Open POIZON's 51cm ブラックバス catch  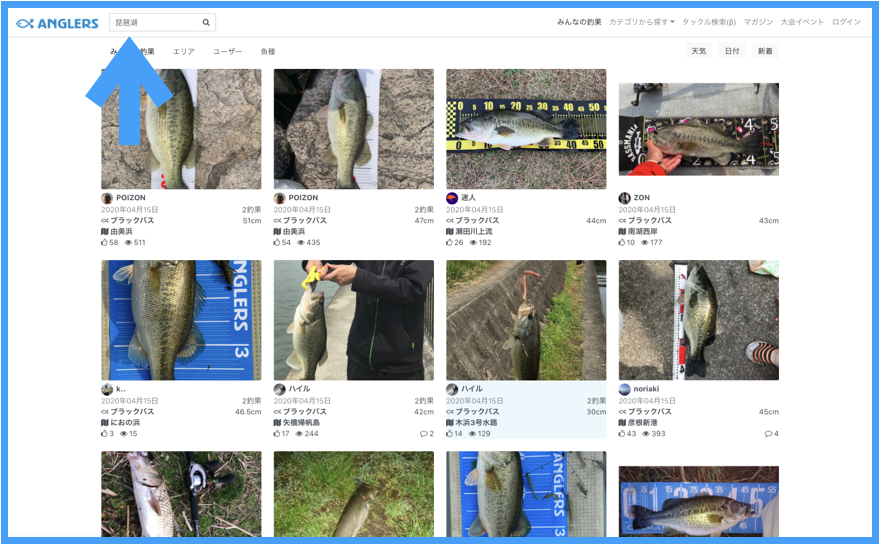[x=181, y=129]
